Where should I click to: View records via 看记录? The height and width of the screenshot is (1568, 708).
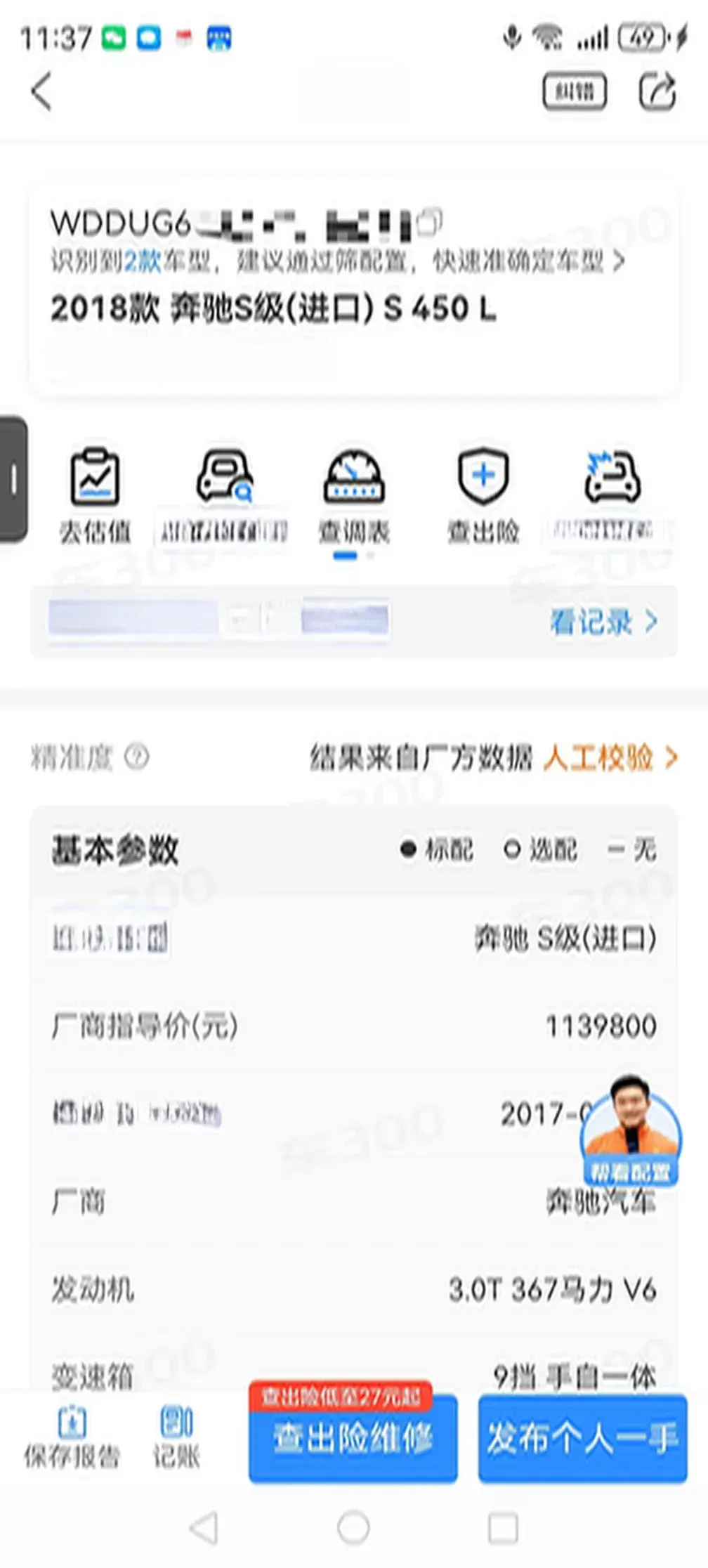[x=603, y=622]
